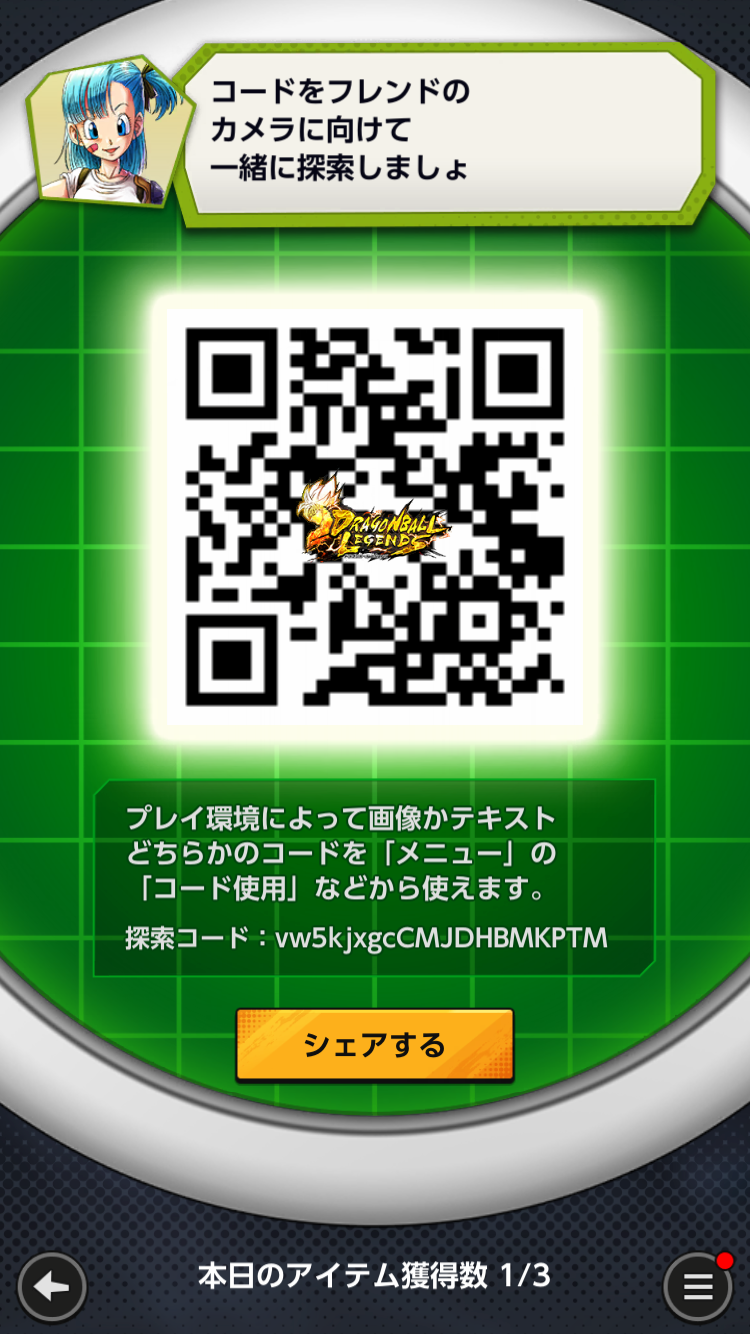This screenshot has width=750, height=1334.
Task: Tap the シェアする share button
Action: point(375,1045)
